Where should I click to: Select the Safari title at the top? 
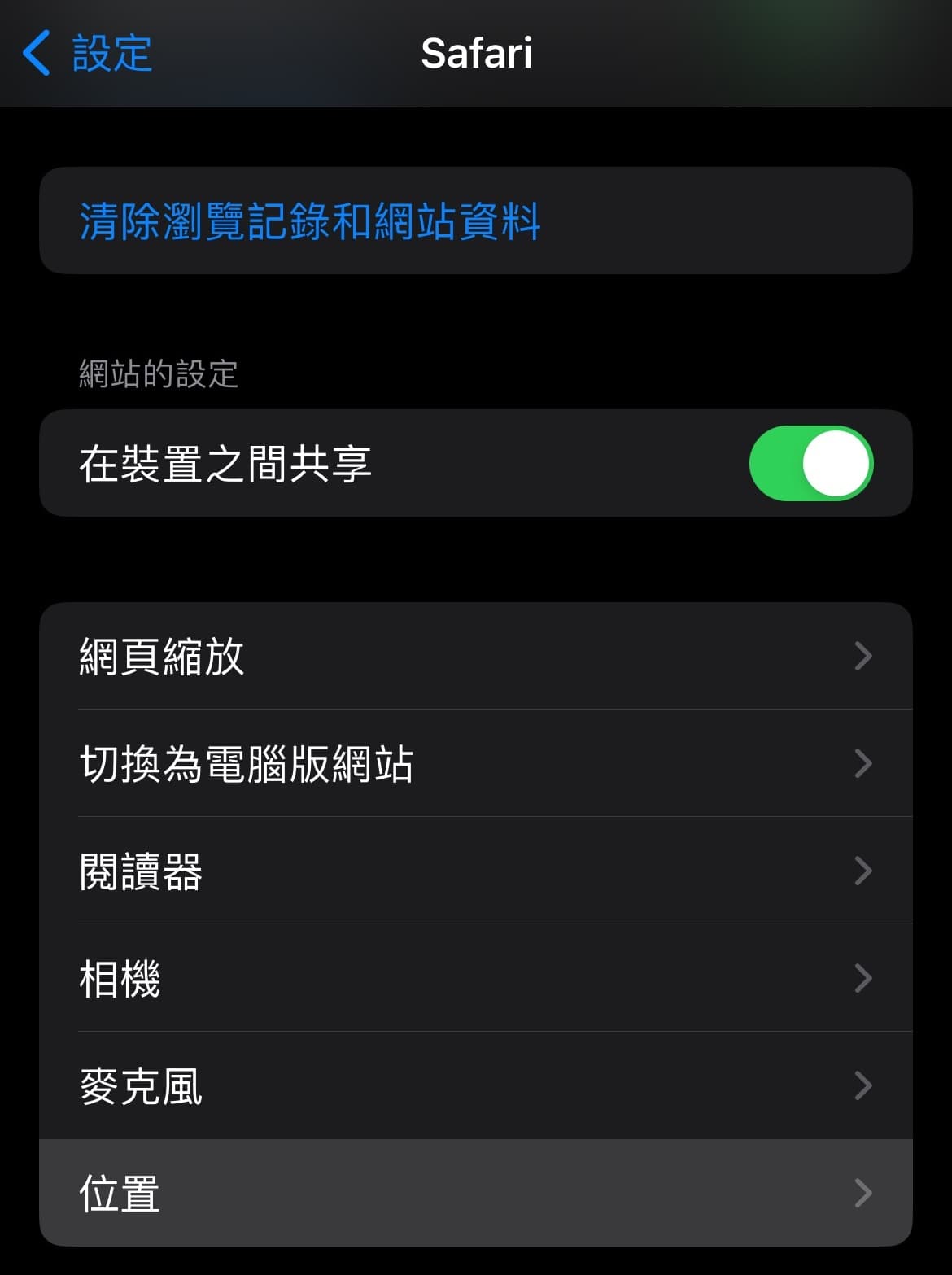pyautogui.click(x=476, y=52)
